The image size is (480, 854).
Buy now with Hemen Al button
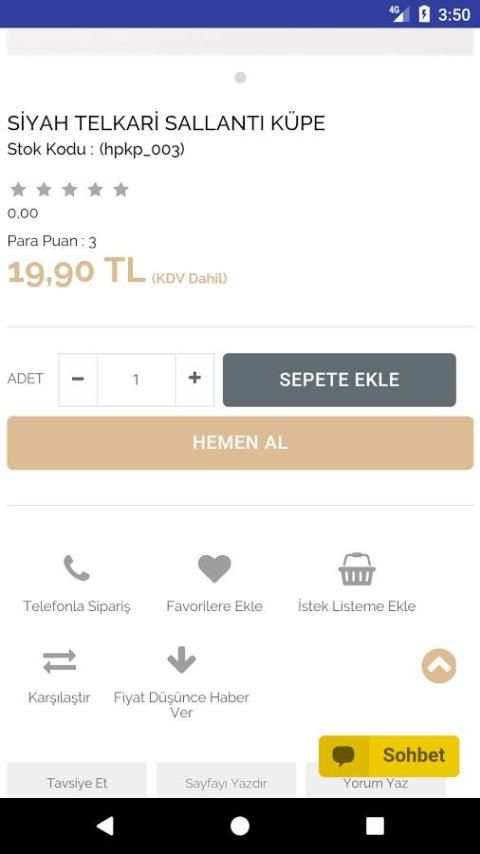[240, 443]
